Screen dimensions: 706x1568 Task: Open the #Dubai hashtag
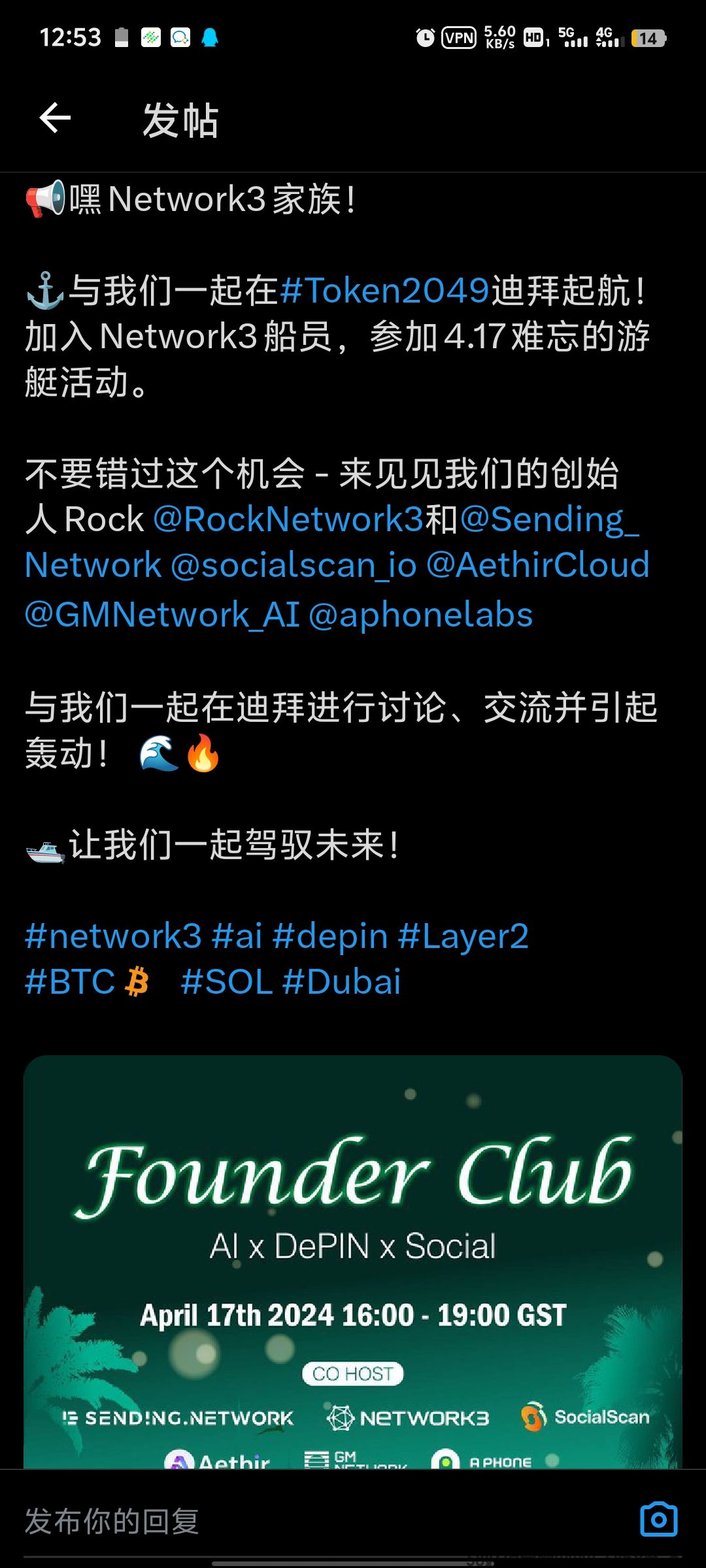(x=342, y=983)
